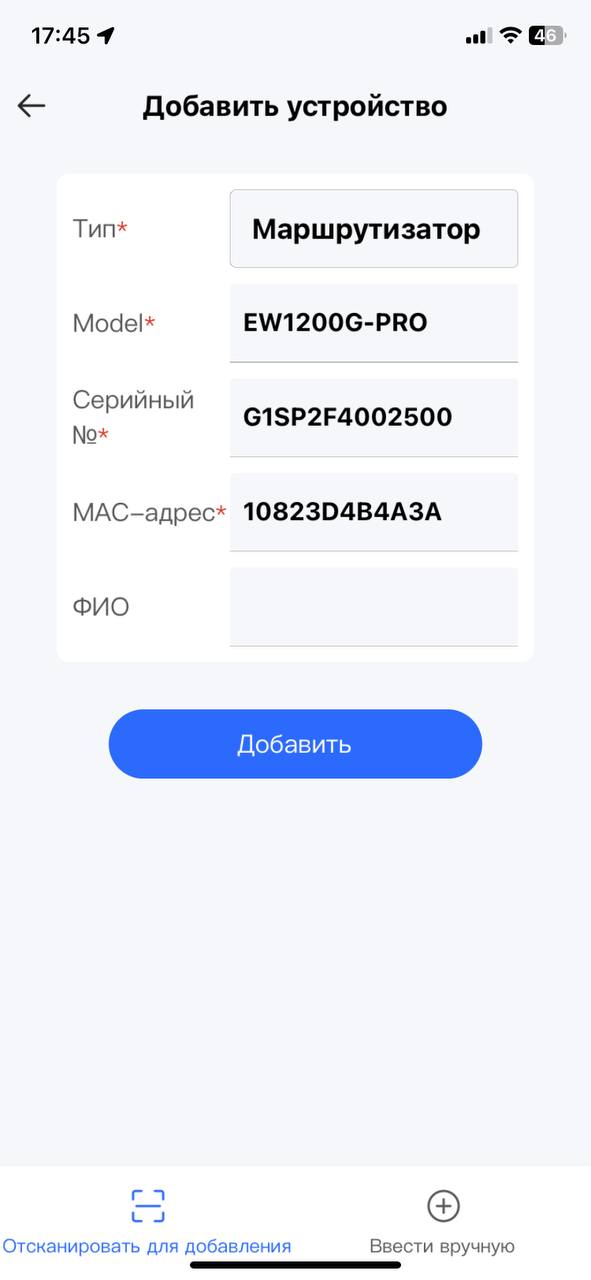
Task: Edit the MAC-адрес field
Action: [374, 512]
